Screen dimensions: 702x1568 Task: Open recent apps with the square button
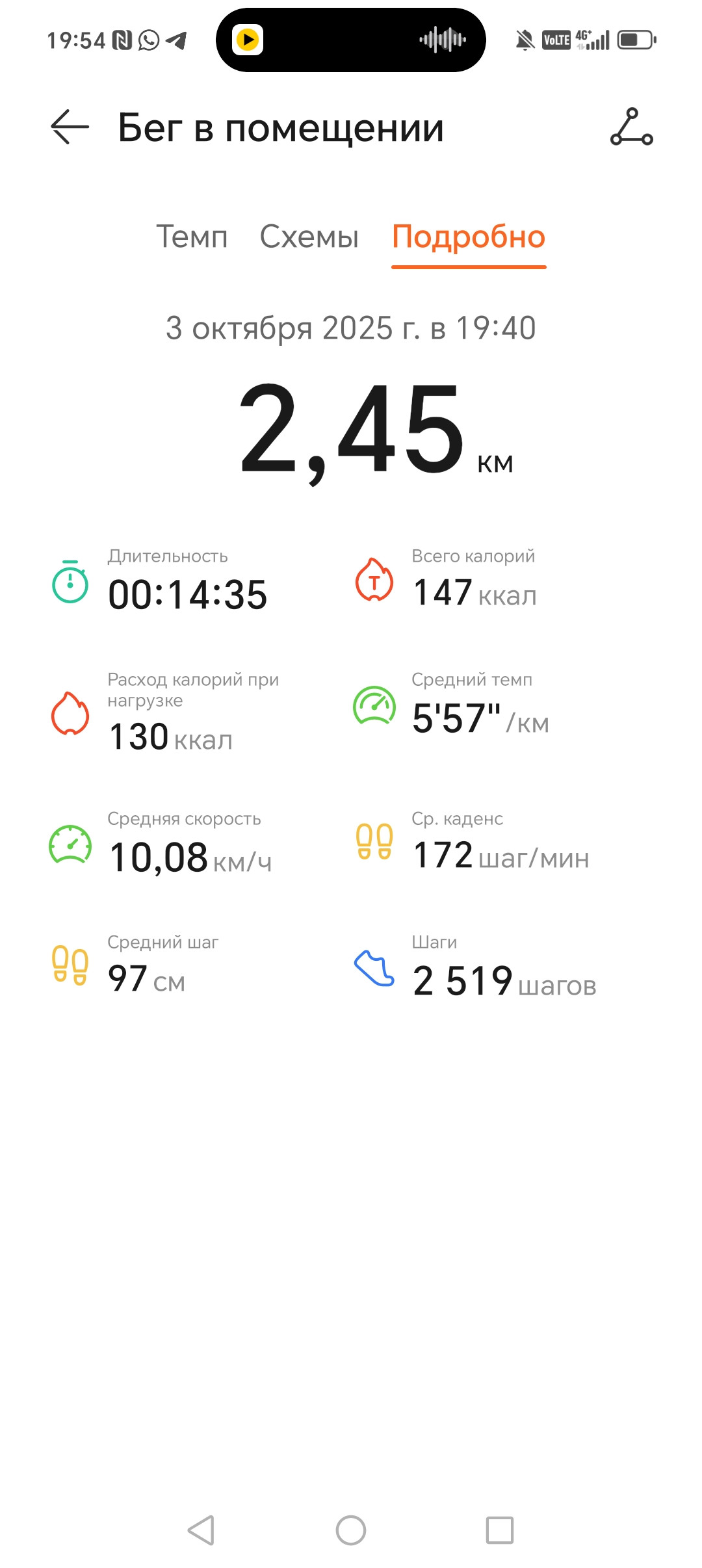point(500,1530)
